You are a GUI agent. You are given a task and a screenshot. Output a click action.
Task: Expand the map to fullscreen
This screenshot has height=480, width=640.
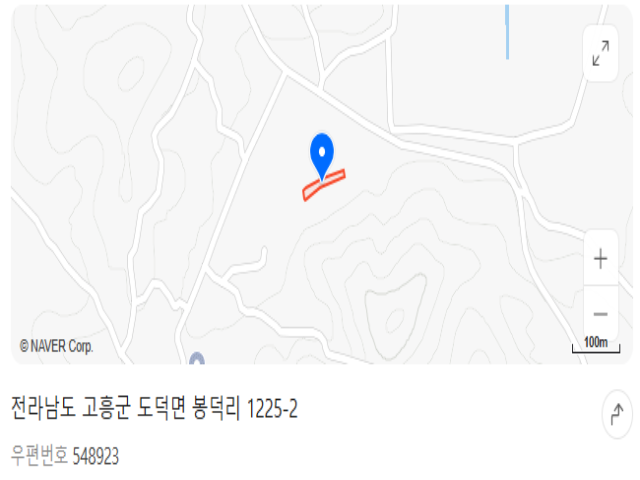[x=601, y=54]
